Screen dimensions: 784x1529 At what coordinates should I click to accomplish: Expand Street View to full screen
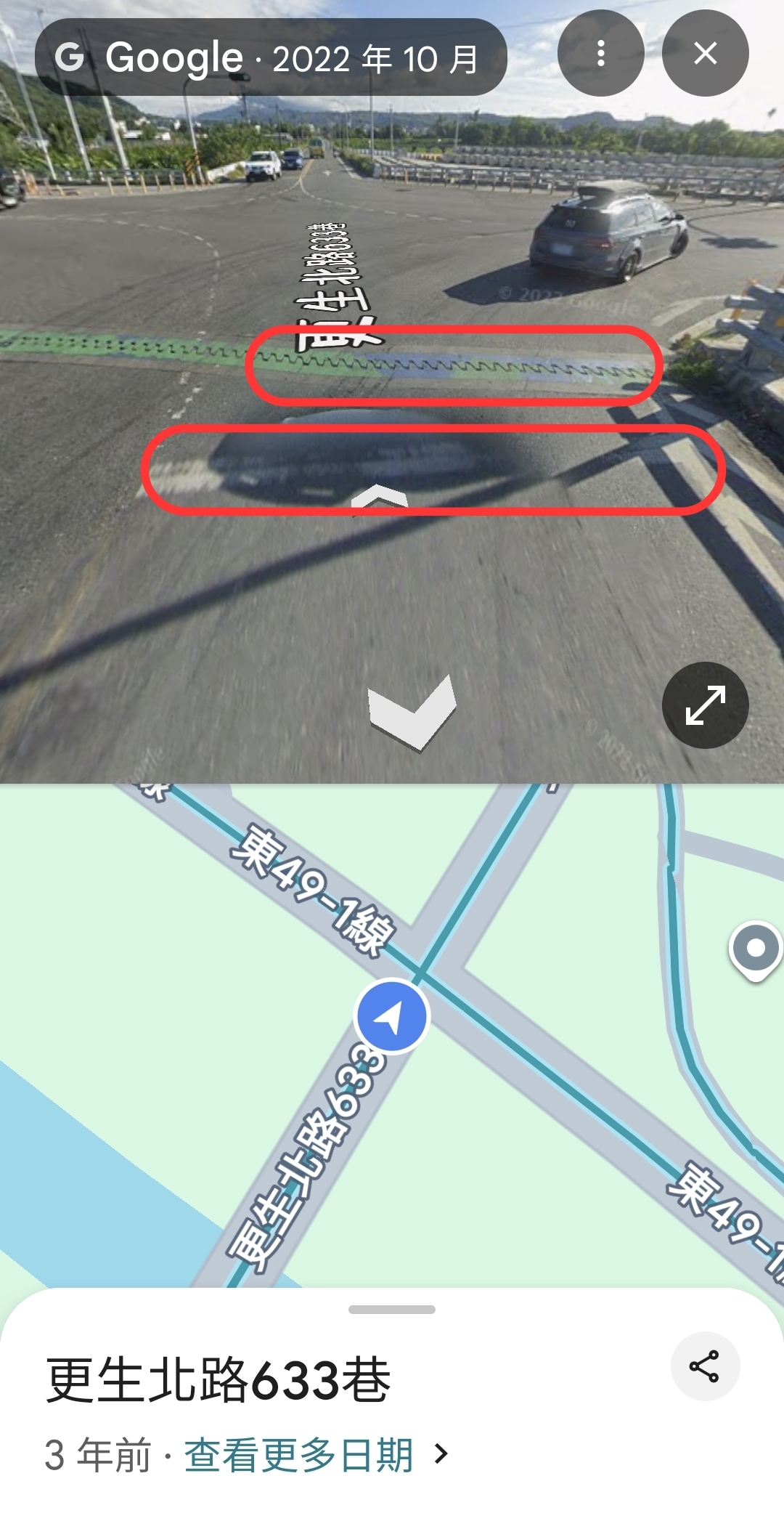coord(705,705)
